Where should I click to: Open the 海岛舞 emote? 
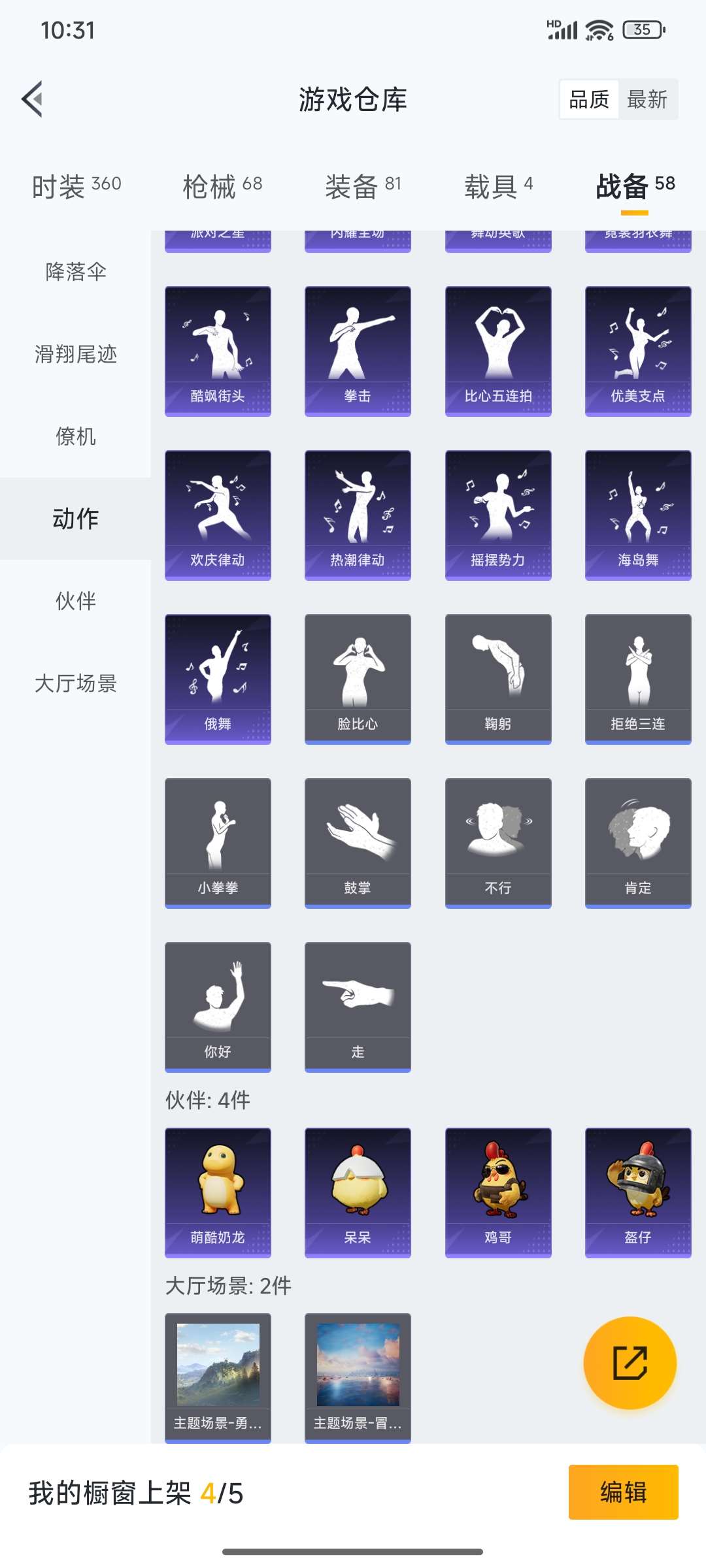coord(638,515)
